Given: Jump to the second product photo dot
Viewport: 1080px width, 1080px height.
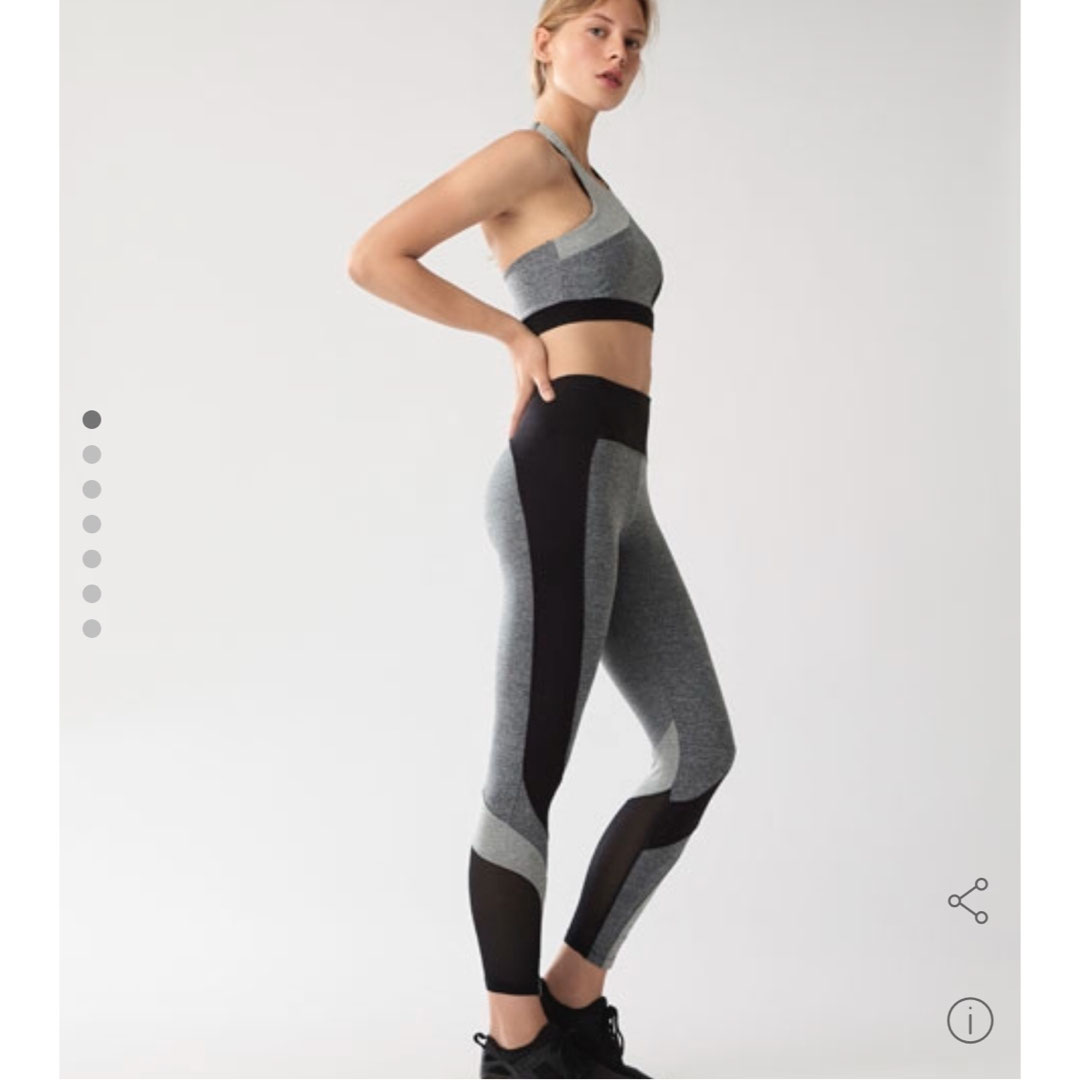Looking at the screenshot, I should tap(92, 454).
